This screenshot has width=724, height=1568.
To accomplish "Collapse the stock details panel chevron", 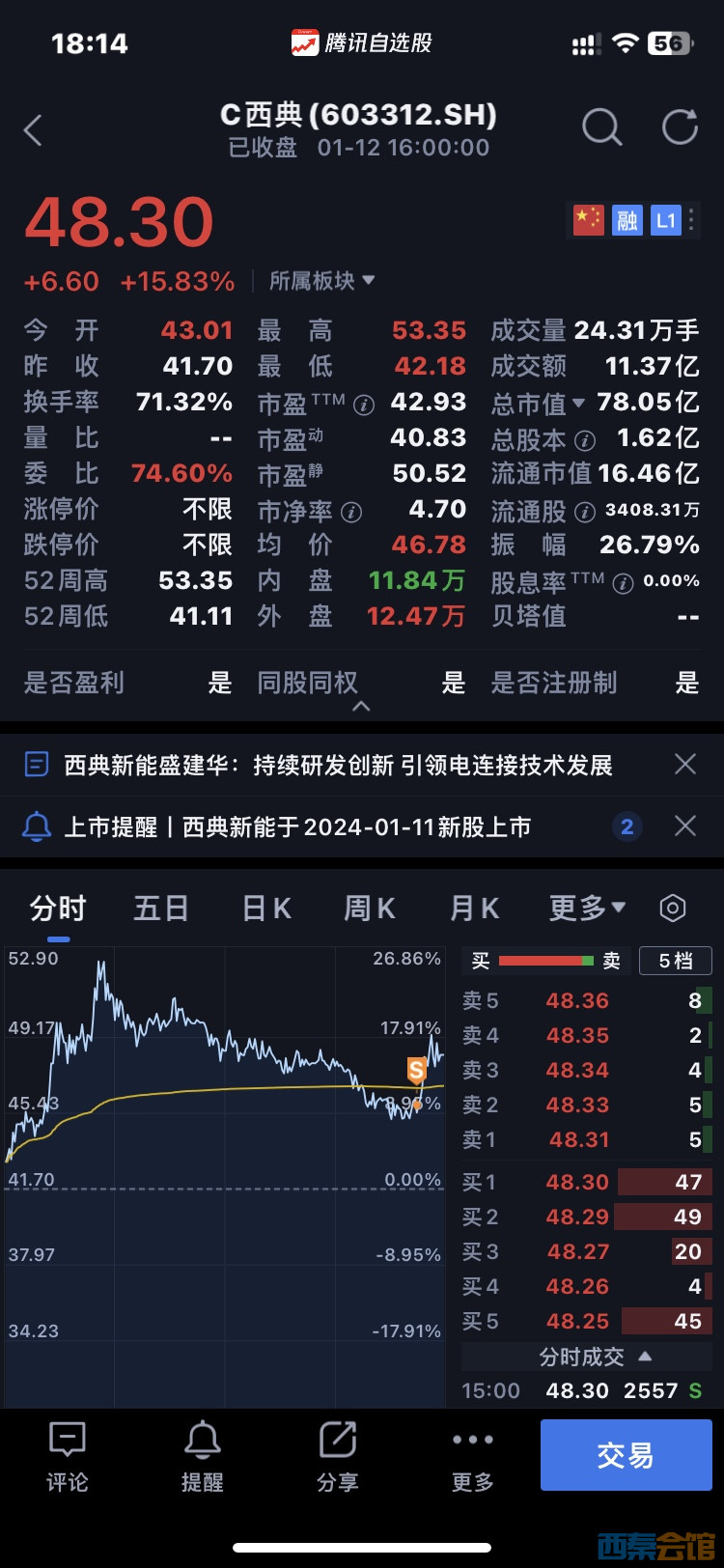I will pyautogui.click(x=361, y=707).
